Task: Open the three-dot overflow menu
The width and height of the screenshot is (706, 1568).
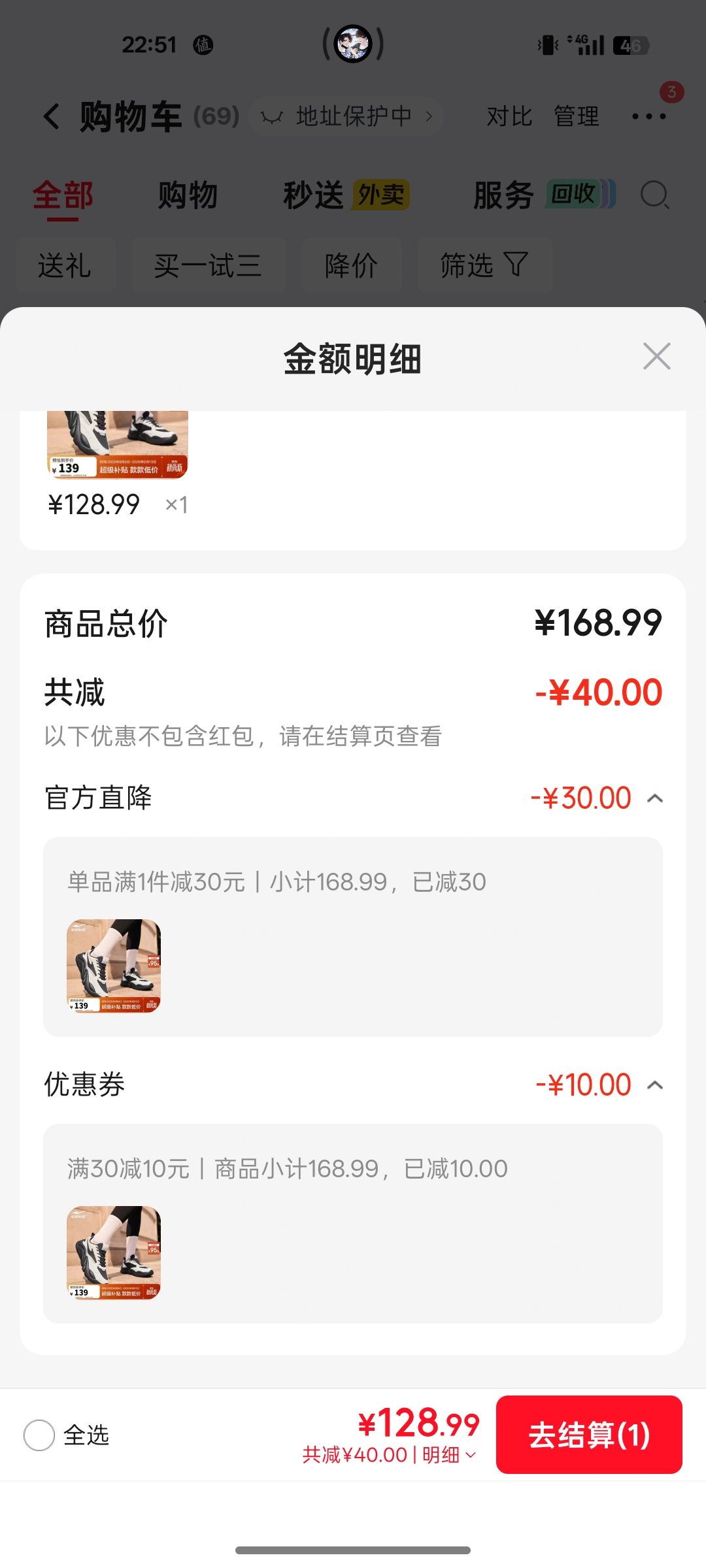Action: [x=648, y=117]
